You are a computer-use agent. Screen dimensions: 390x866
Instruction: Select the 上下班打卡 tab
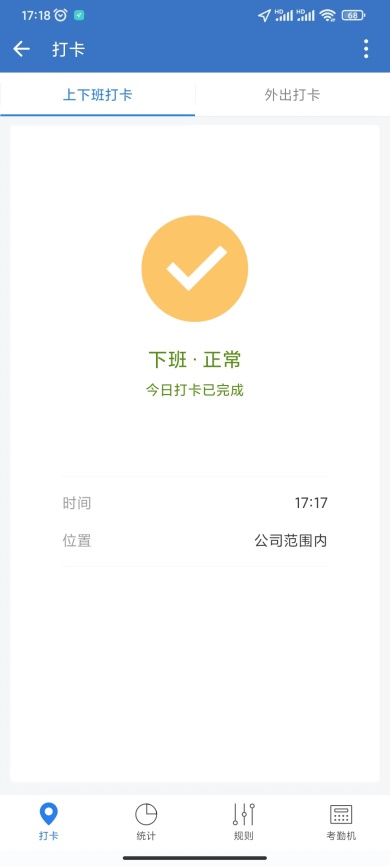tap(97, 94)
